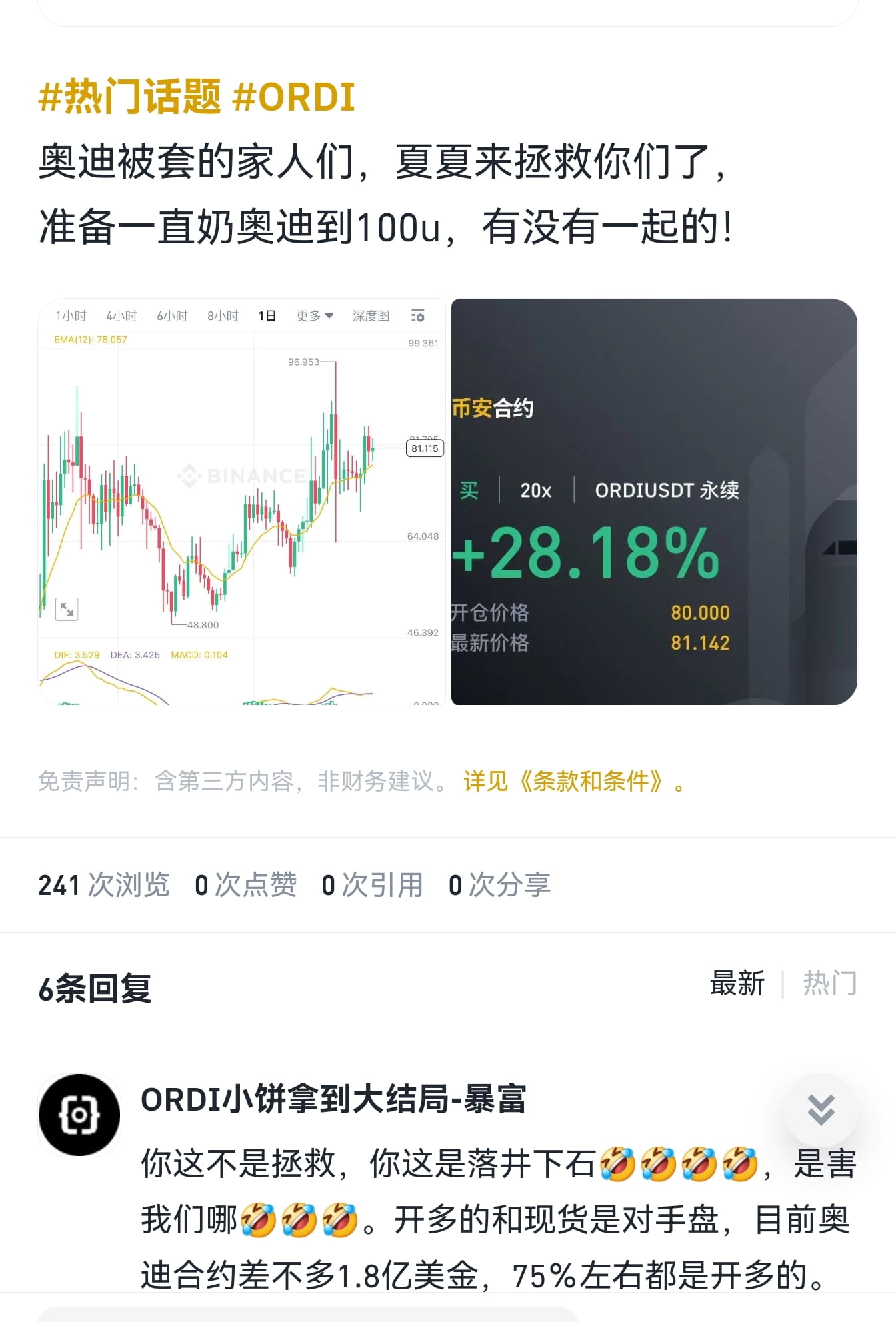Switch to the 8小时 interval
Viewport: 896px width, 1322px height.
223,316
